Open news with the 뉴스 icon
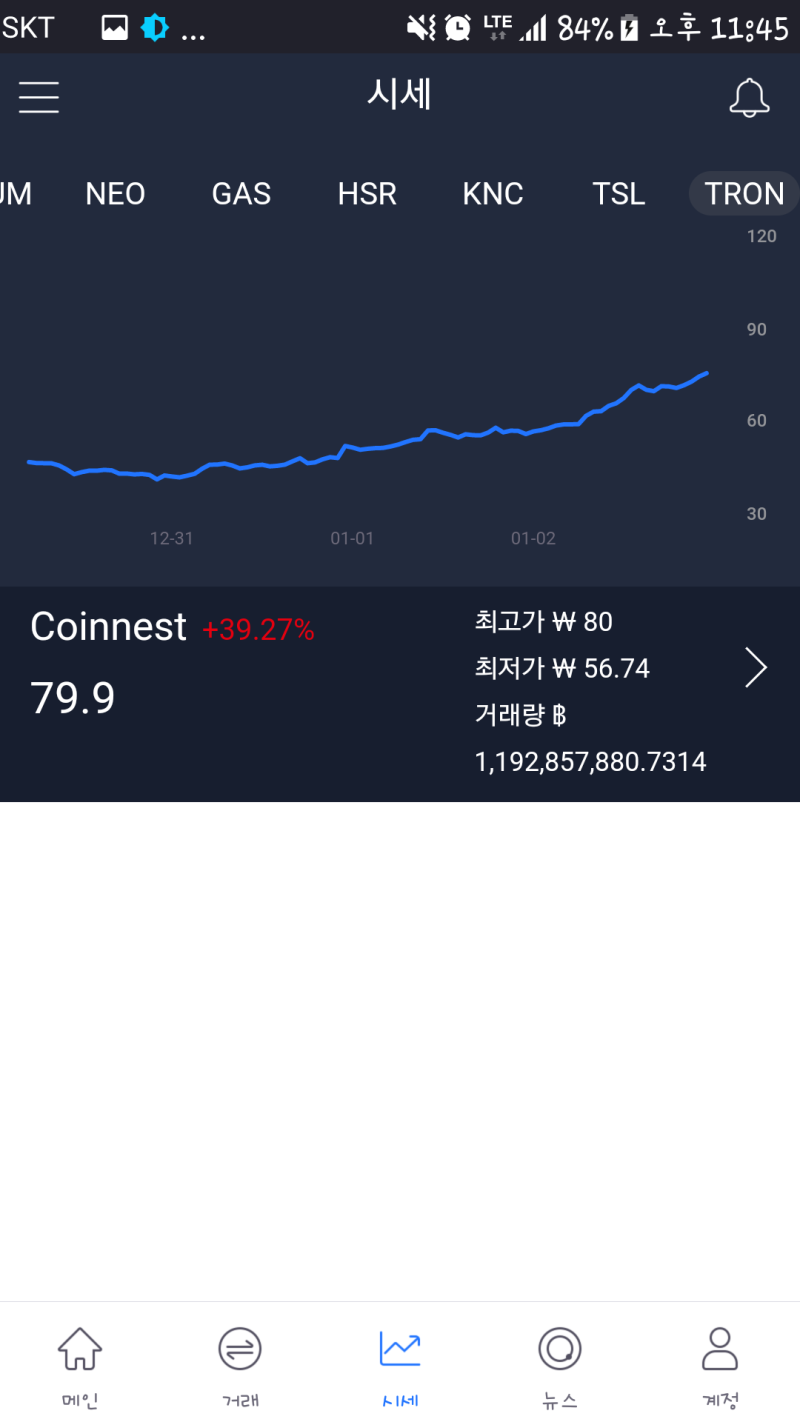Viewport: 800px width, 1422px height. (559, 1362)
